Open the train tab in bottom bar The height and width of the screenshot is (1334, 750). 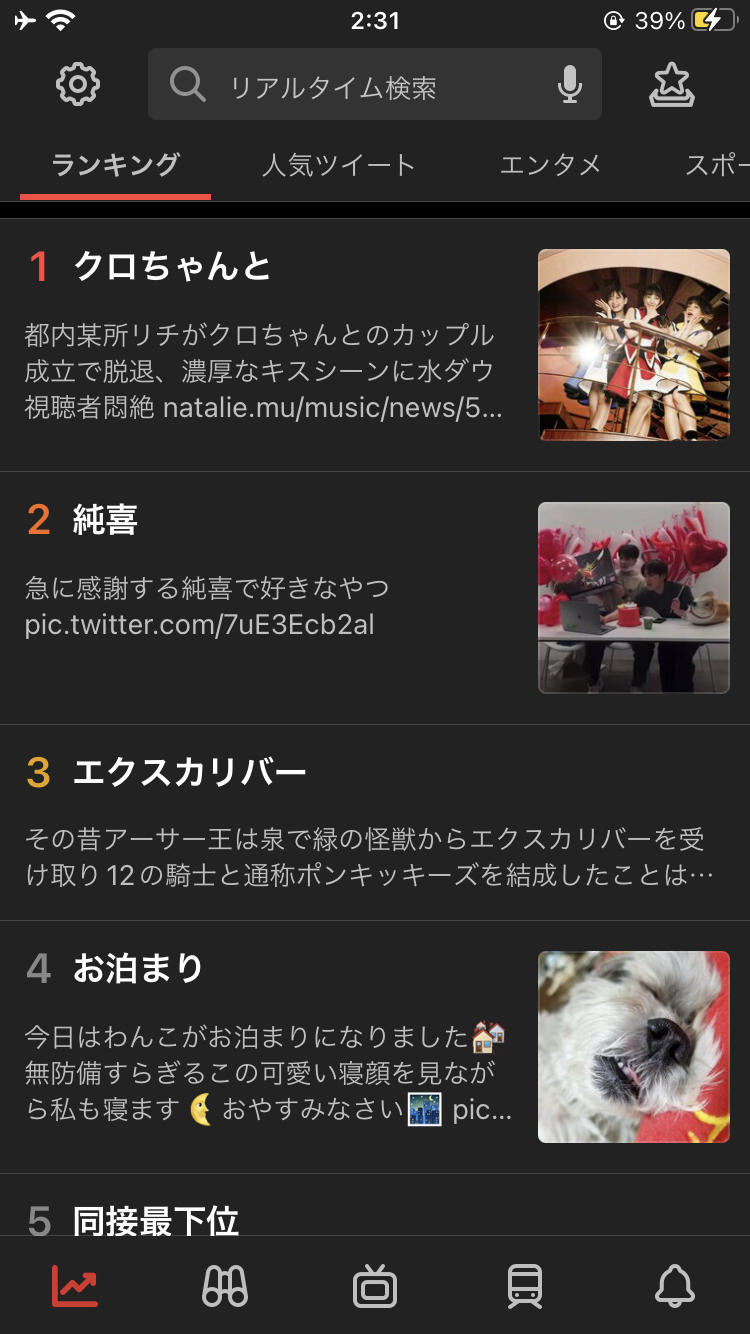pos(525,1286)
